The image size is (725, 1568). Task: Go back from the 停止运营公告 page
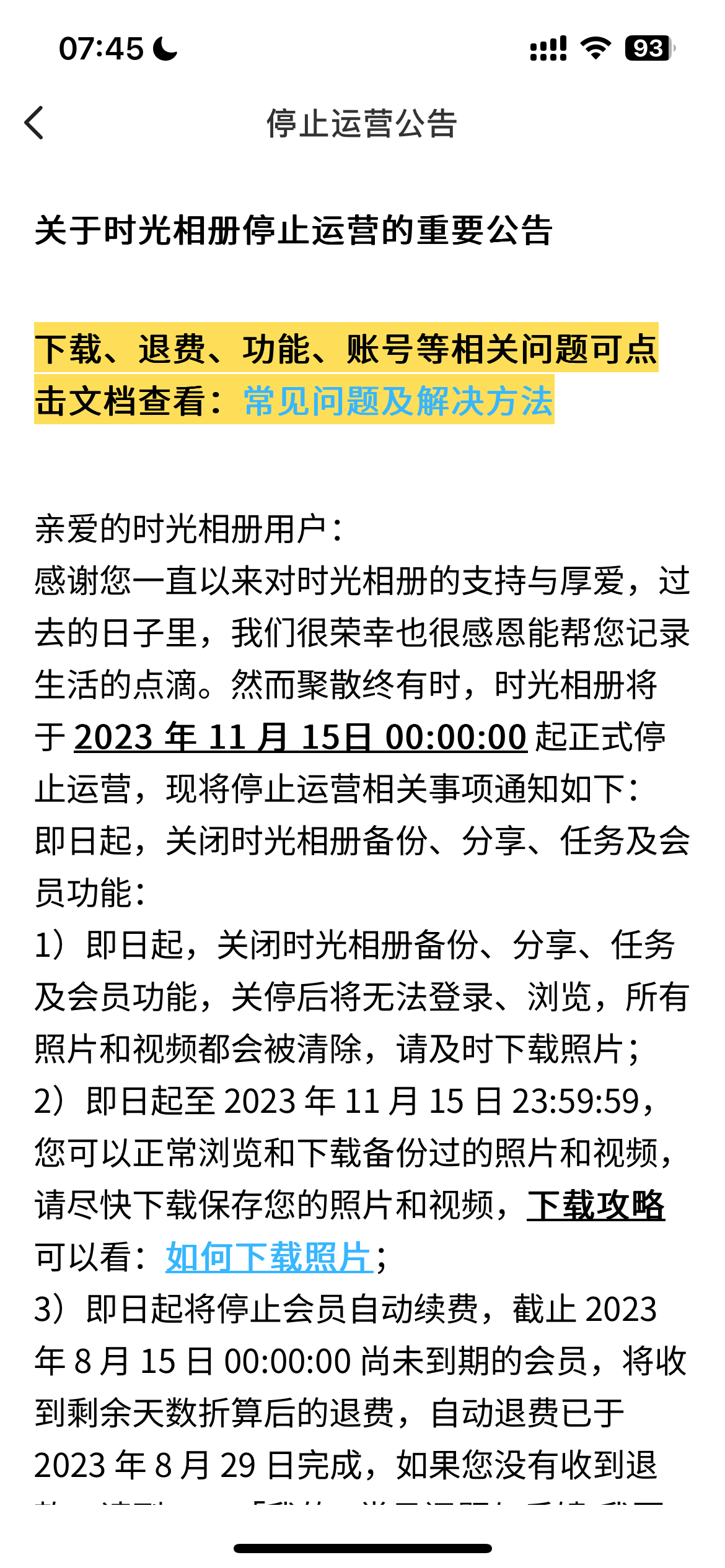tap(35, 123)
